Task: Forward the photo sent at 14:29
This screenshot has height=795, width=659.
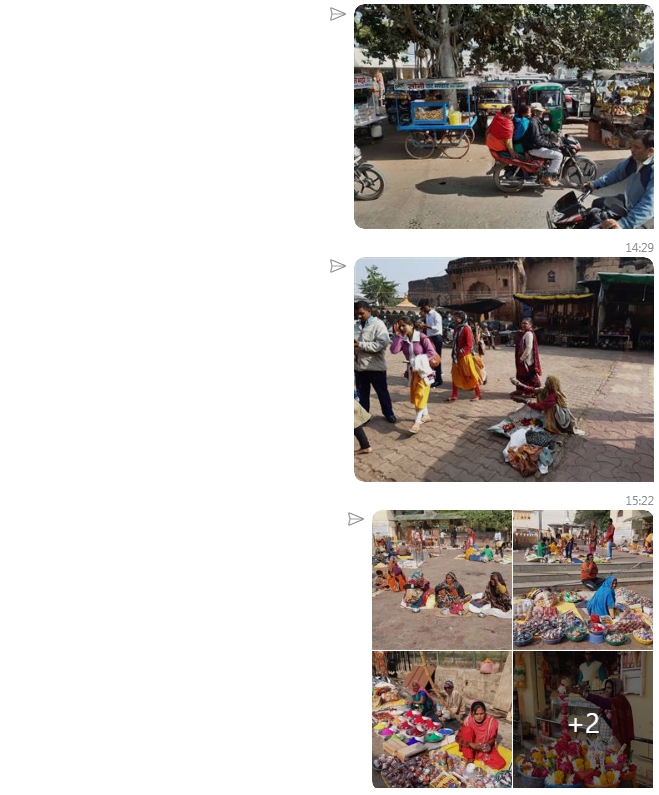Action: [x=337, y=266]
